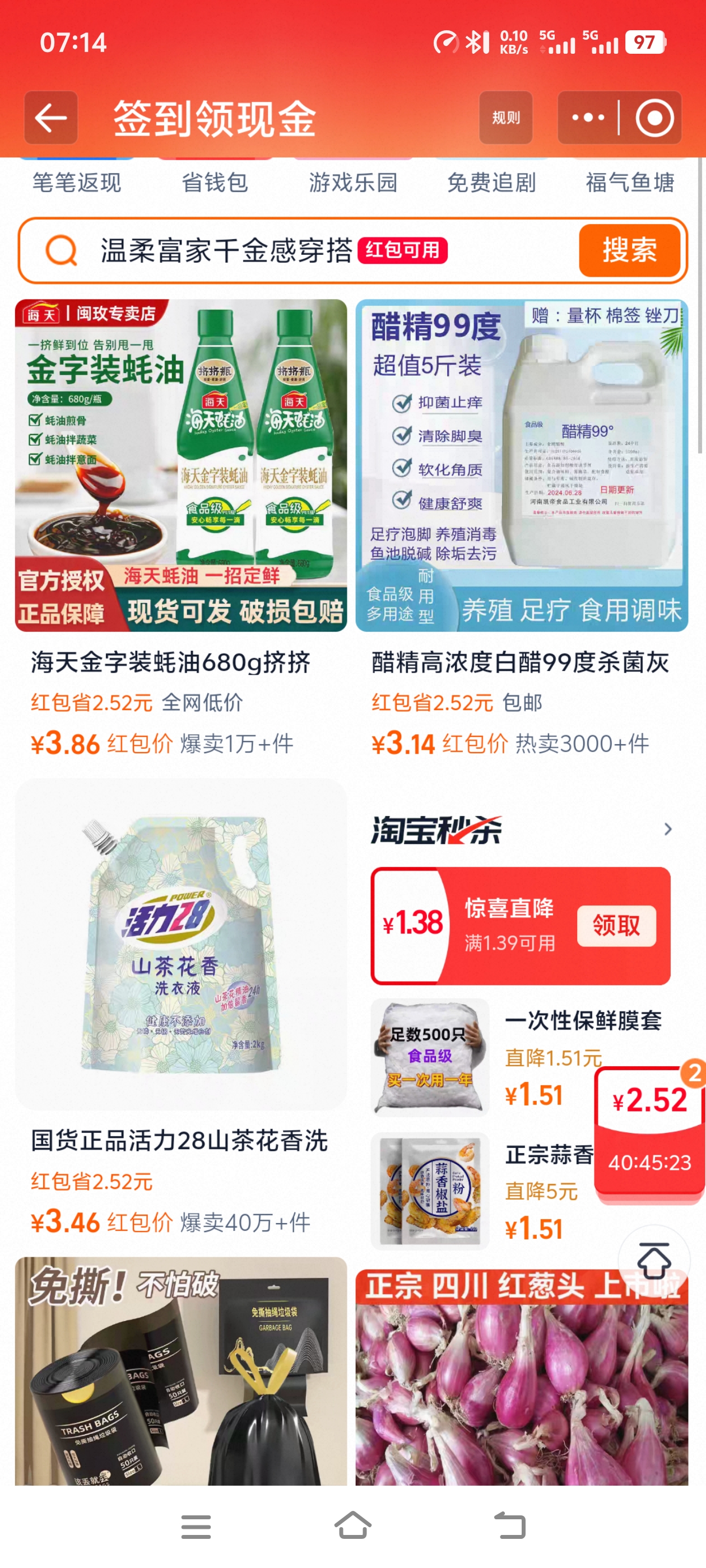The width and height of the screenshot is (706, 1568).
Task: Jump back to top with arrow button
Action: 654,1260
